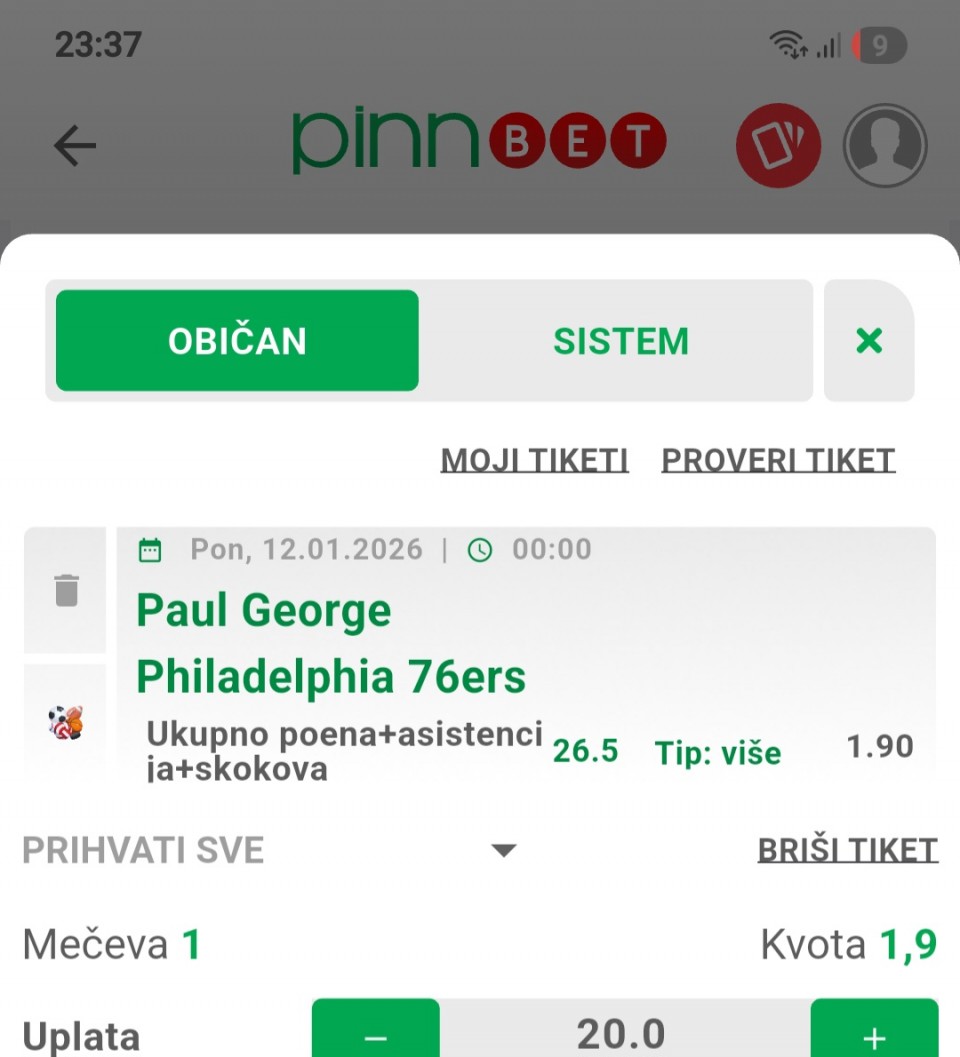960x1057 pixels.
Task: Open MOJI TIKETI link
Action: tap(534, 460)
